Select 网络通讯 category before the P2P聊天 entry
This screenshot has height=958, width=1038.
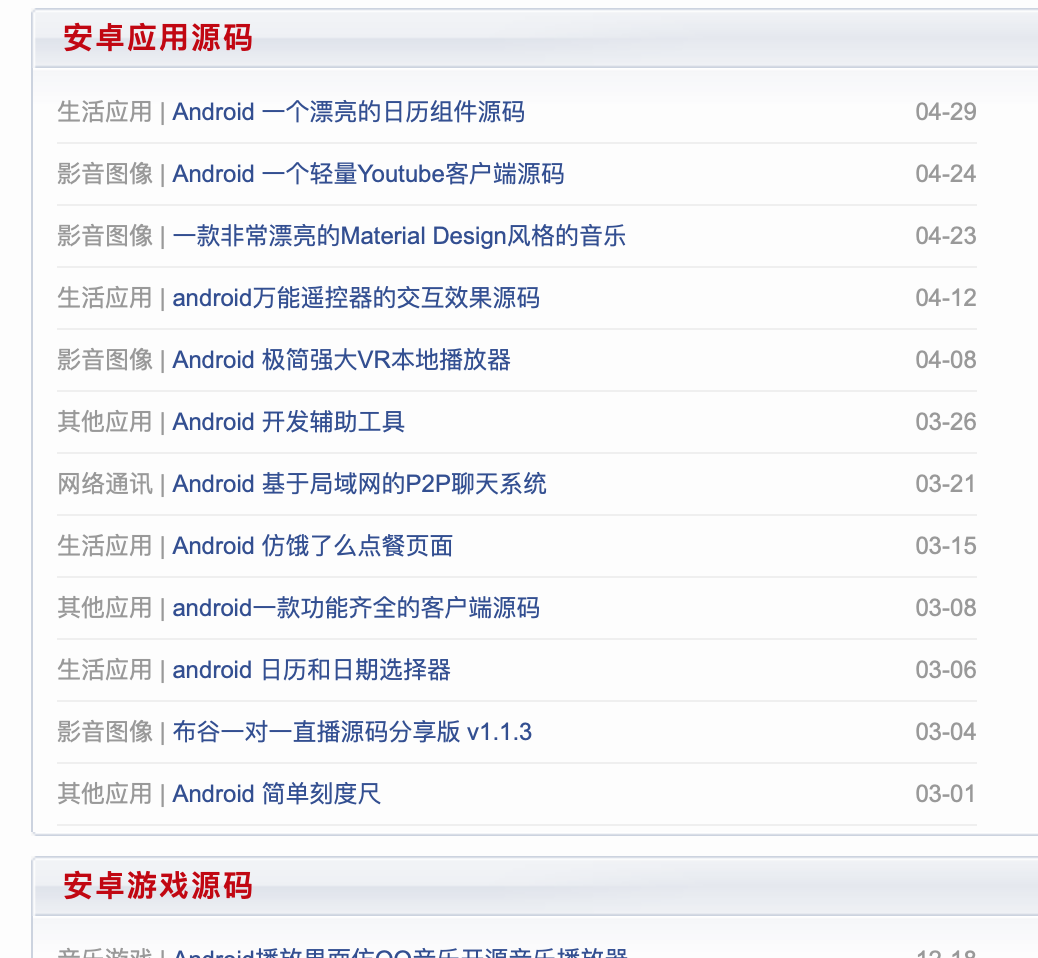click(x=105, y=484)
